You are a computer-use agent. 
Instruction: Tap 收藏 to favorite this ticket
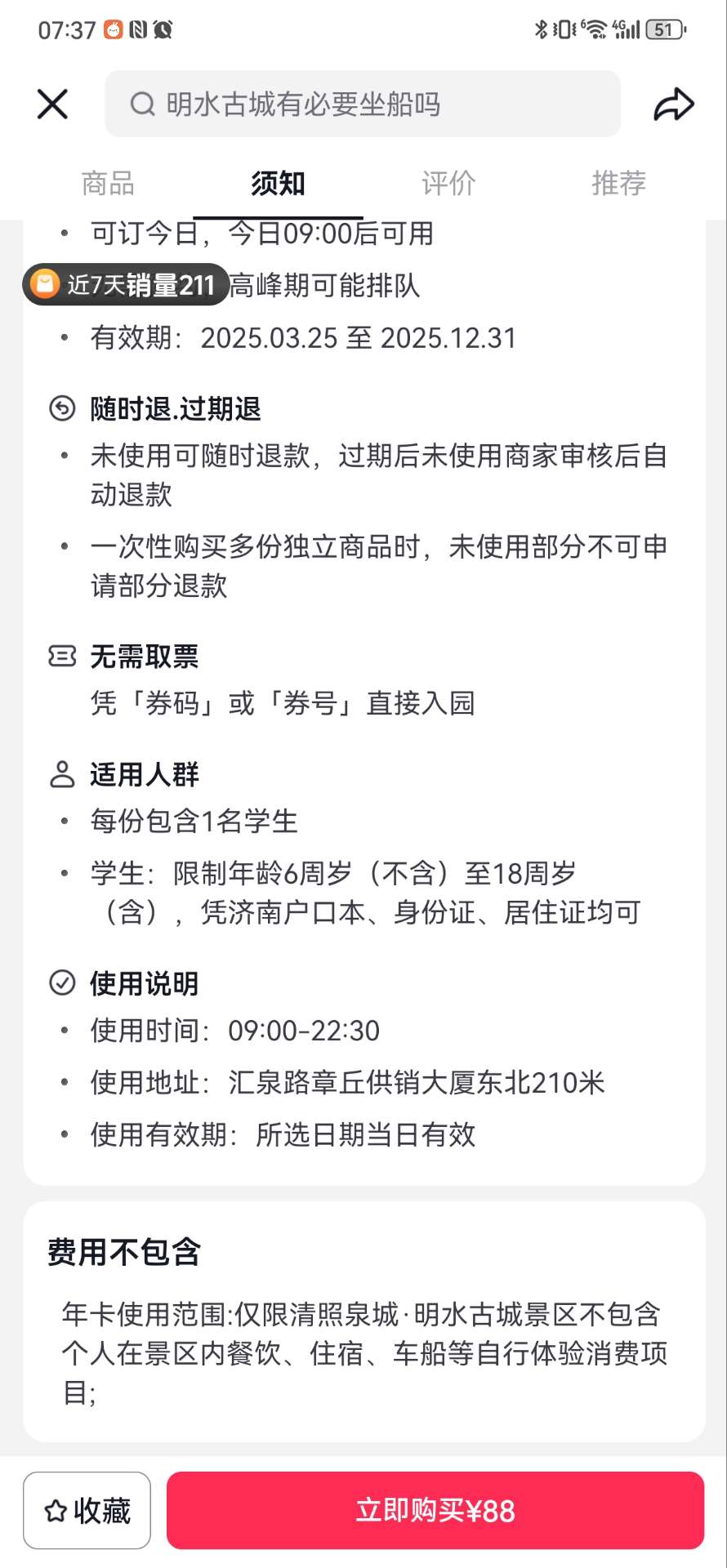(87, 1511)
